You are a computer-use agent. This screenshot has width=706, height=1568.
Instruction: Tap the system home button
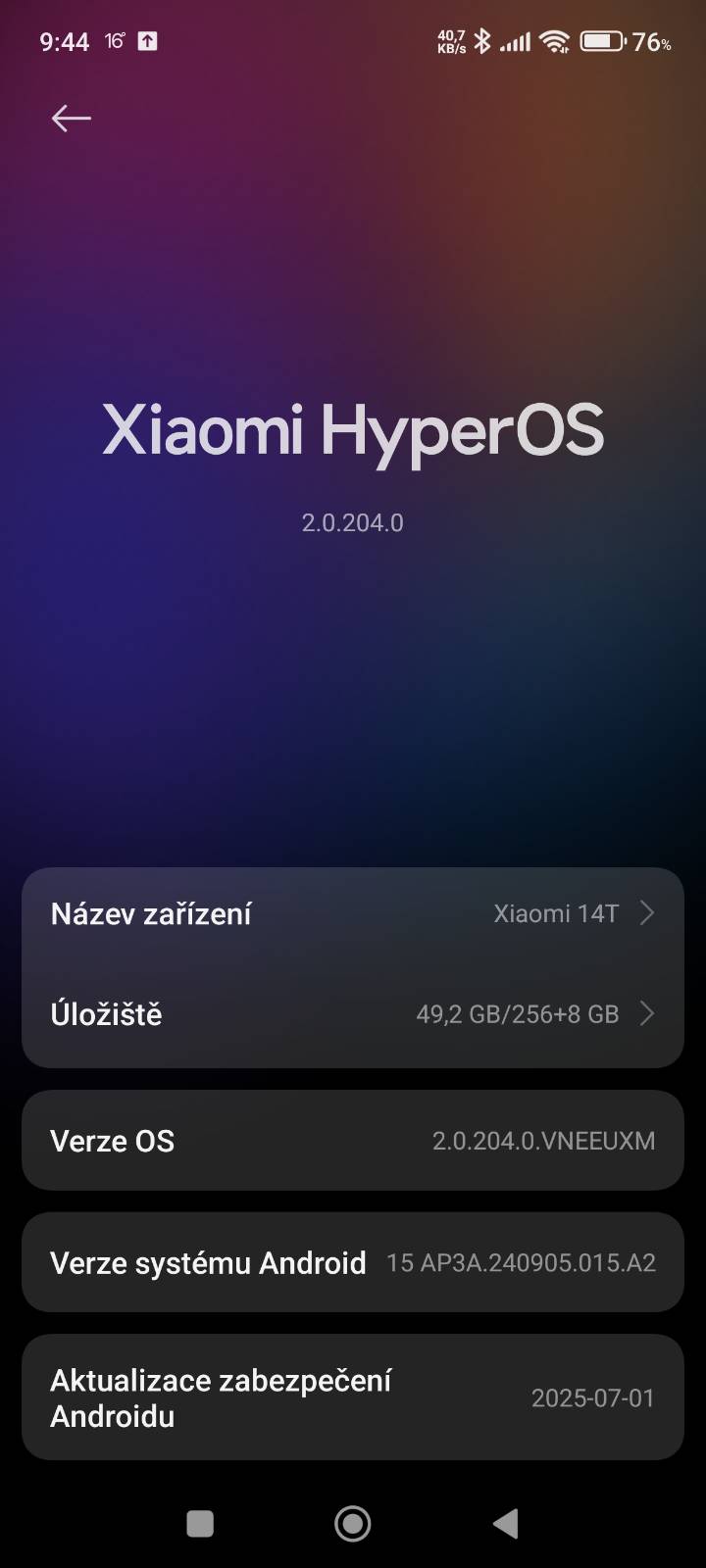click(352, 1523)
